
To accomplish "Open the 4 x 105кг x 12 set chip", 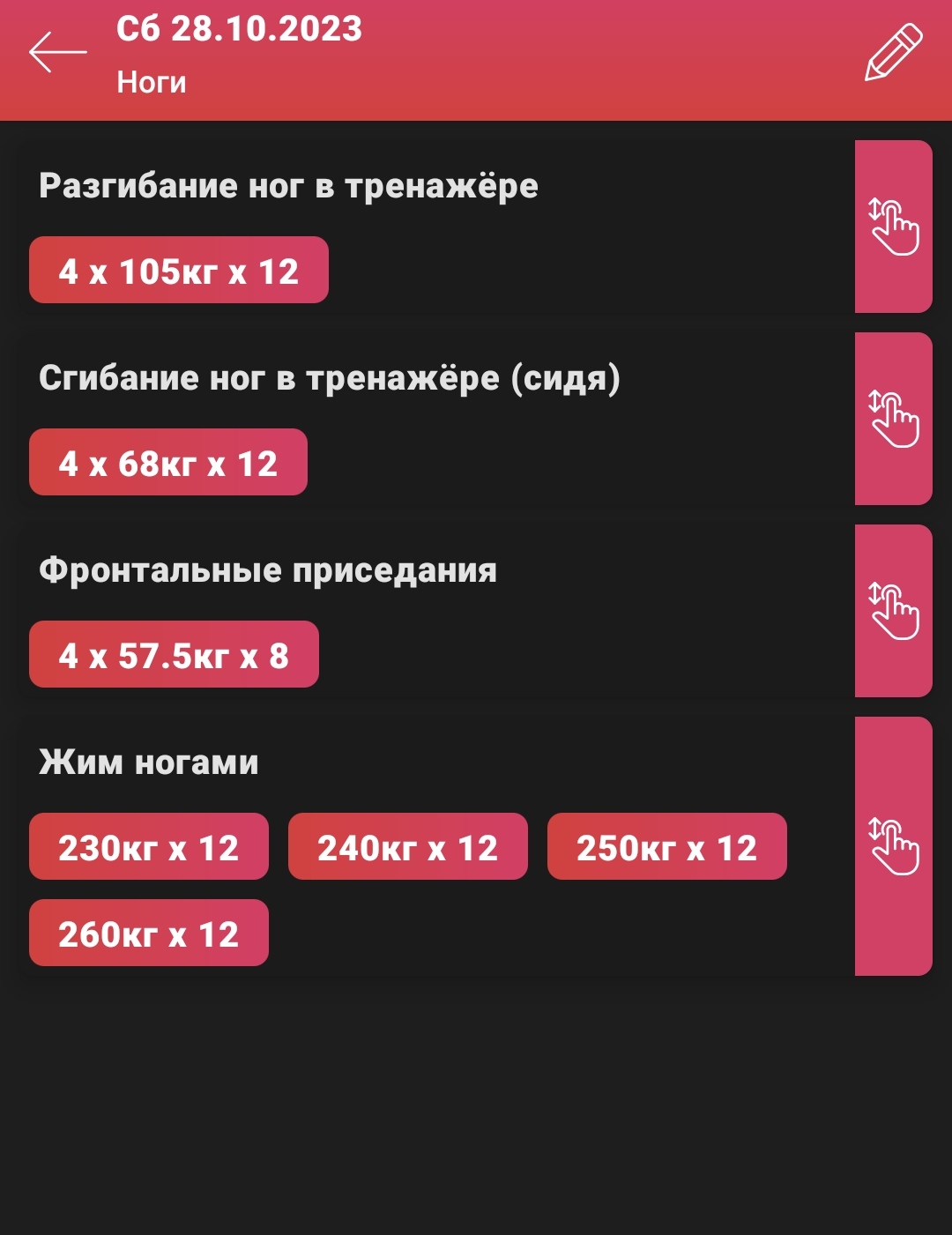I will (x=179, y=271).
